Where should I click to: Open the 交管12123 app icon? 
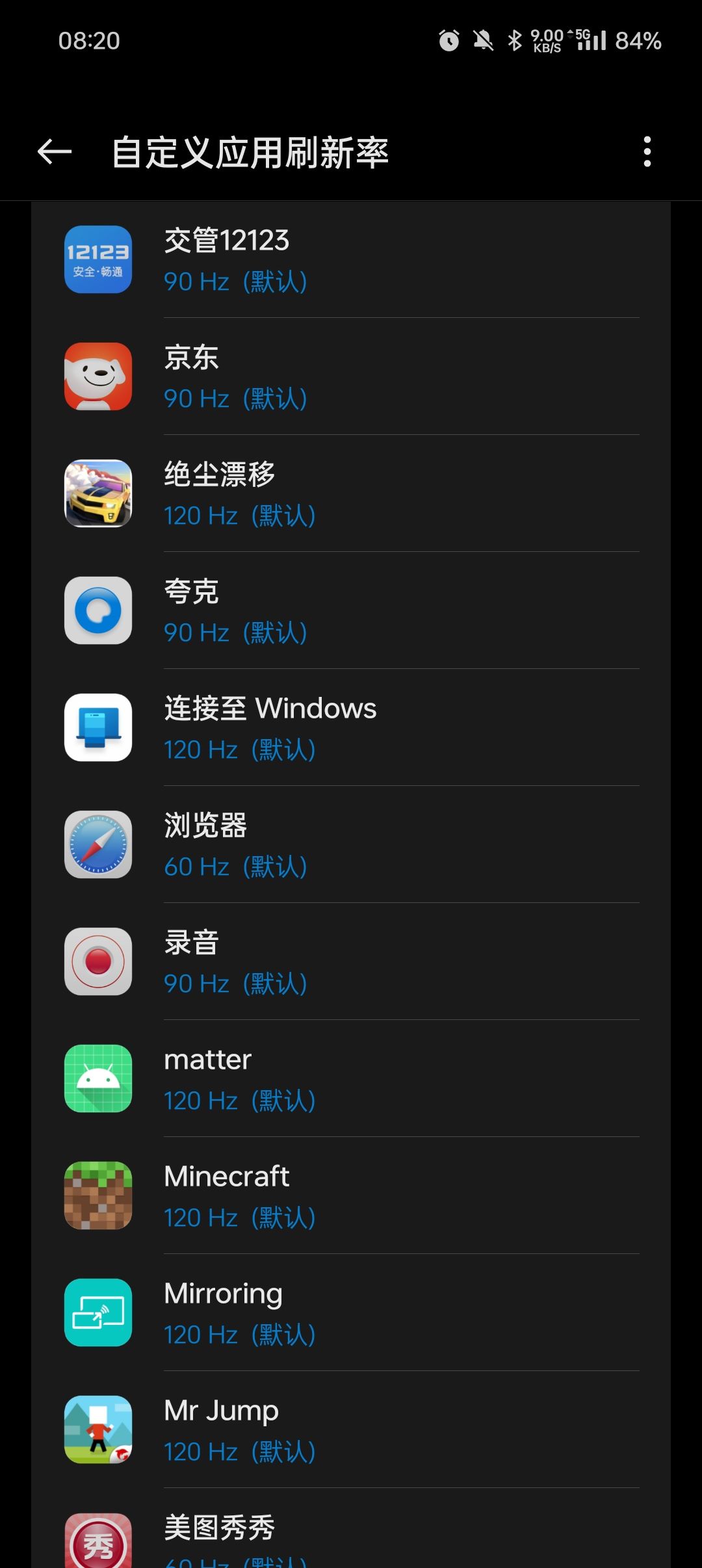(98, 259)
